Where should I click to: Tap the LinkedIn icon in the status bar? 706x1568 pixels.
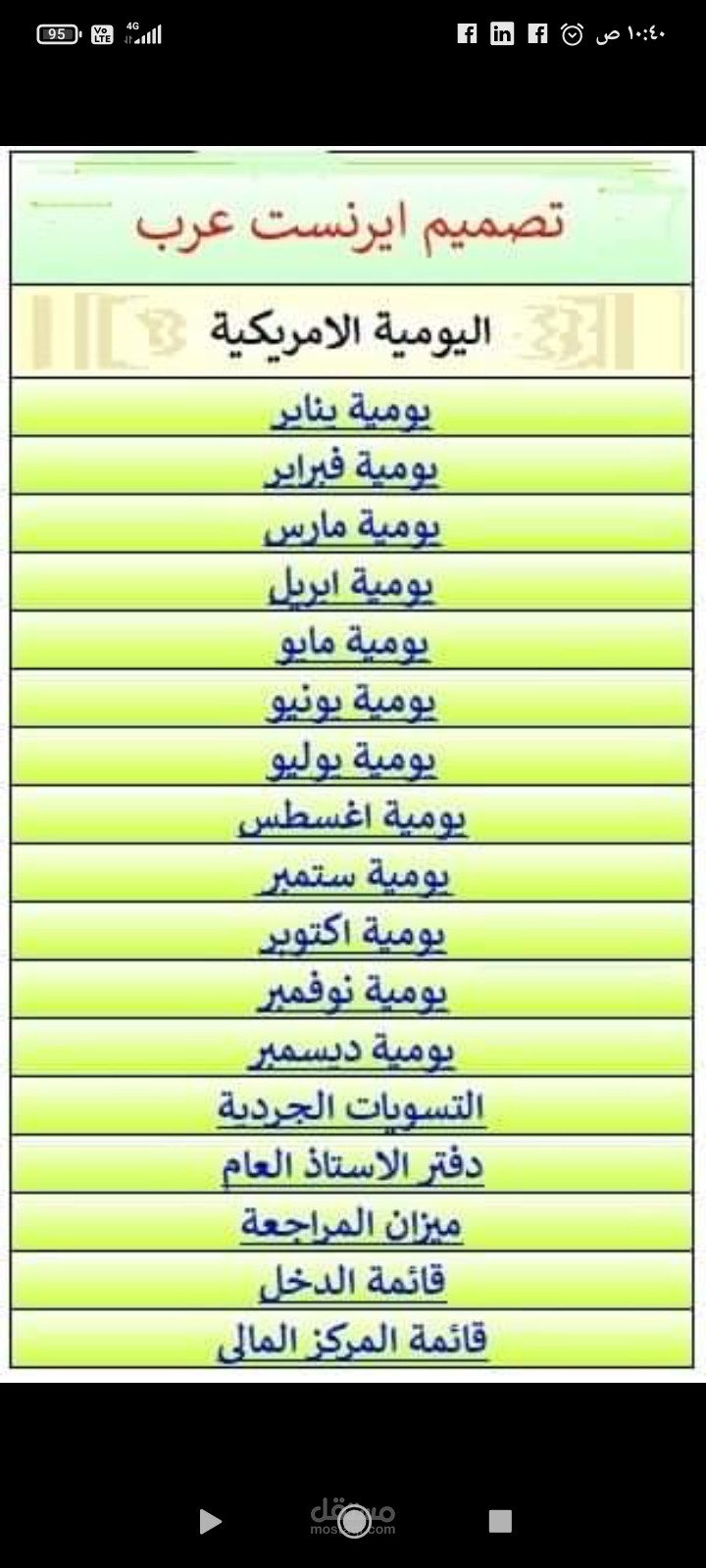[502, 33]
